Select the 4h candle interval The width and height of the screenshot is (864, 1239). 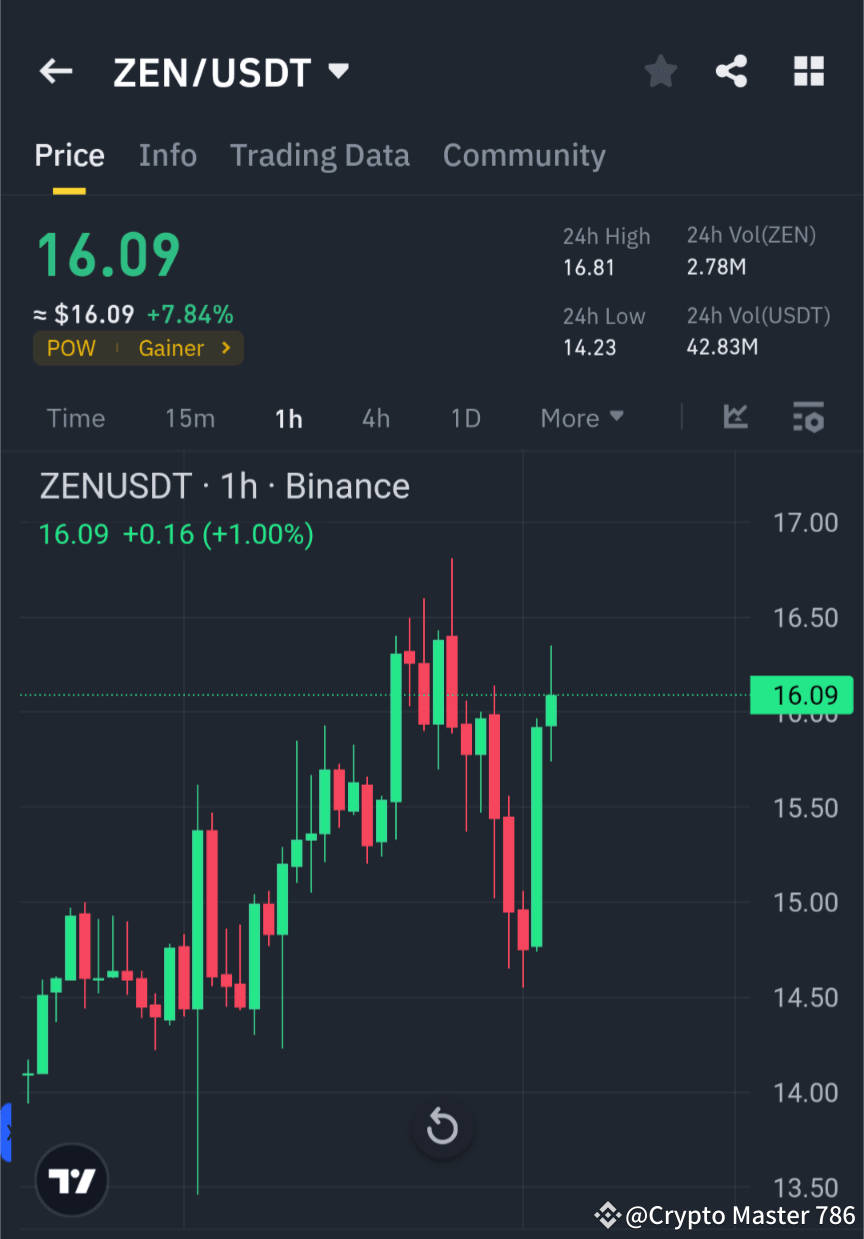pyautogui.click(x=376, y=418)
